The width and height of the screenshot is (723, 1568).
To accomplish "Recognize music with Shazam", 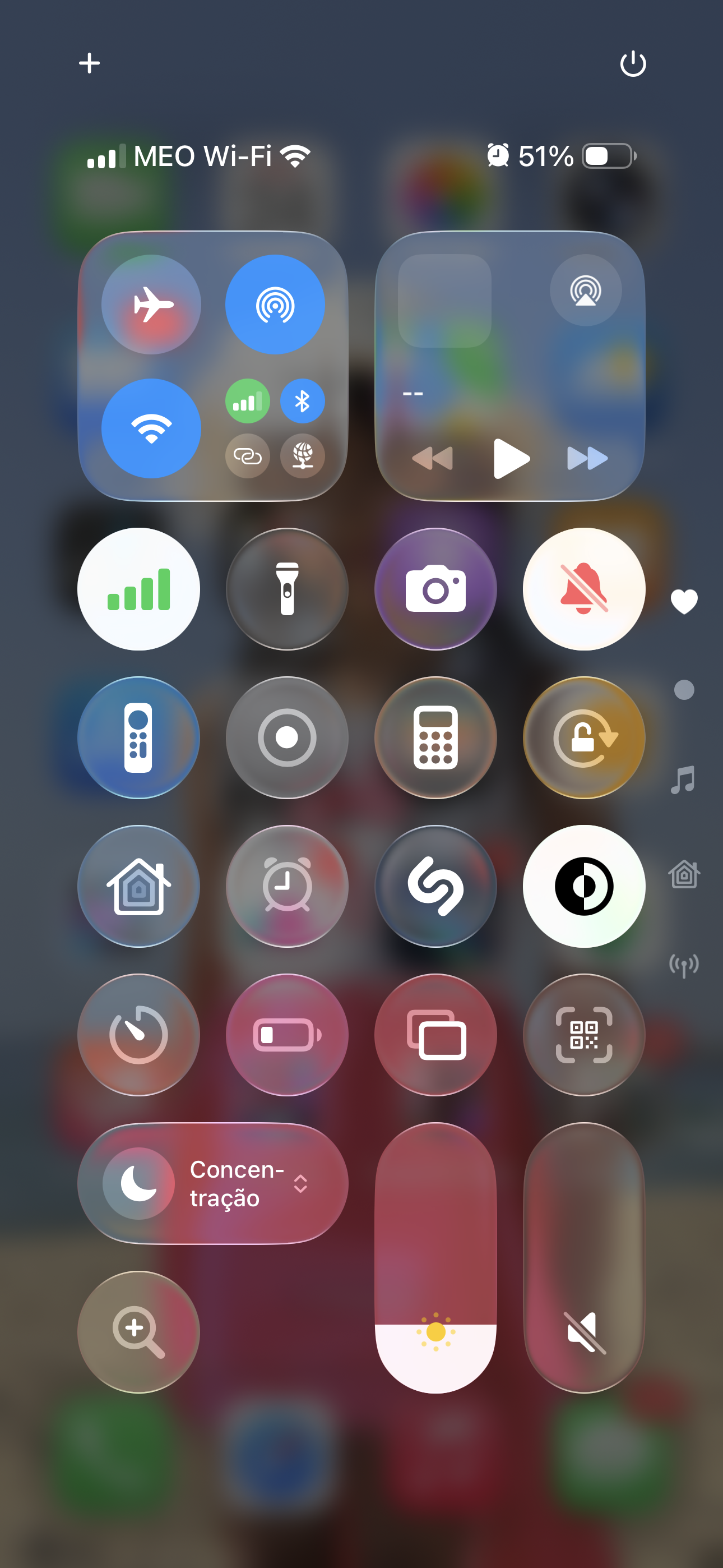I will 435,886.
